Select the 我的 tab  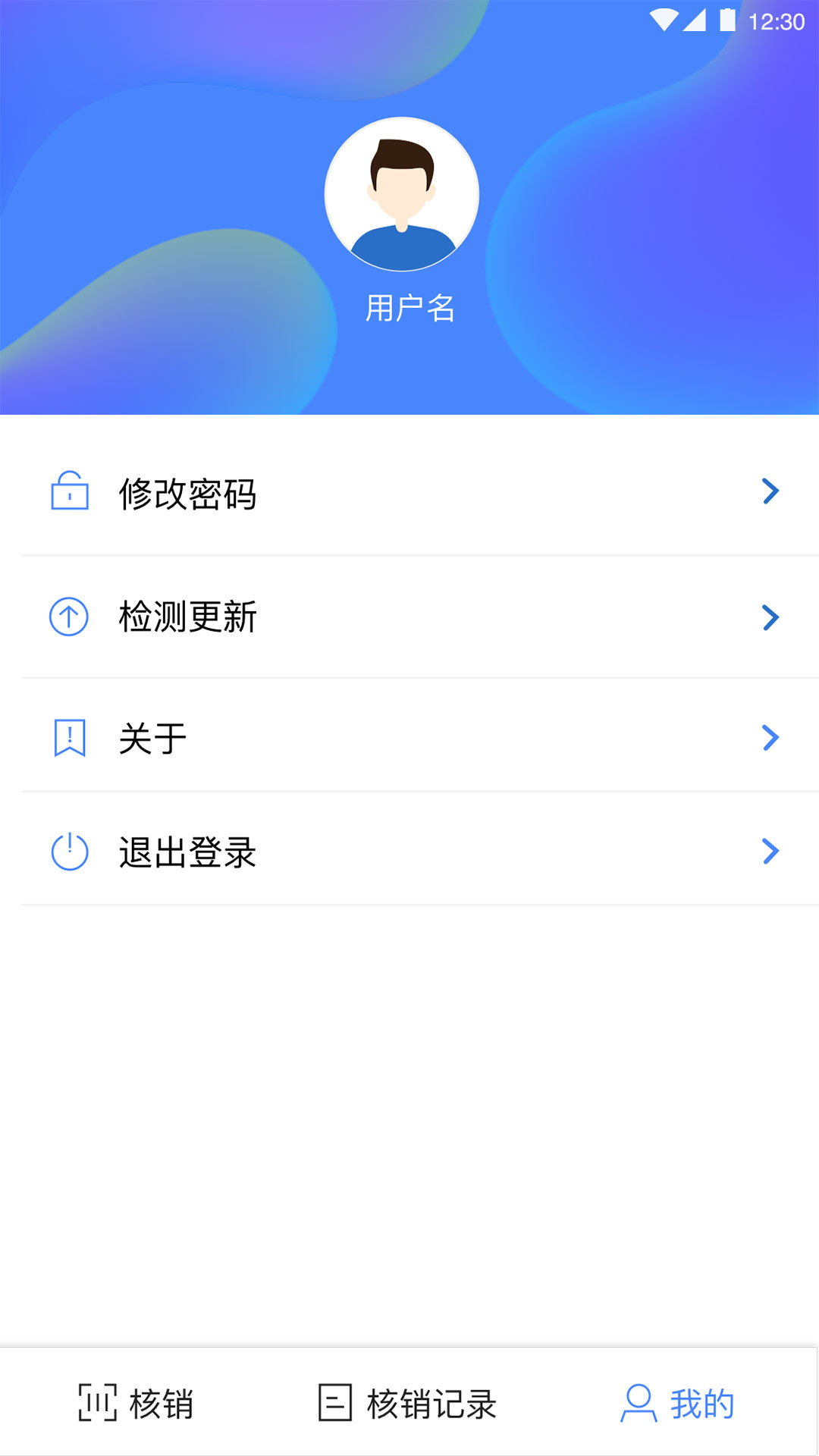679,1403
